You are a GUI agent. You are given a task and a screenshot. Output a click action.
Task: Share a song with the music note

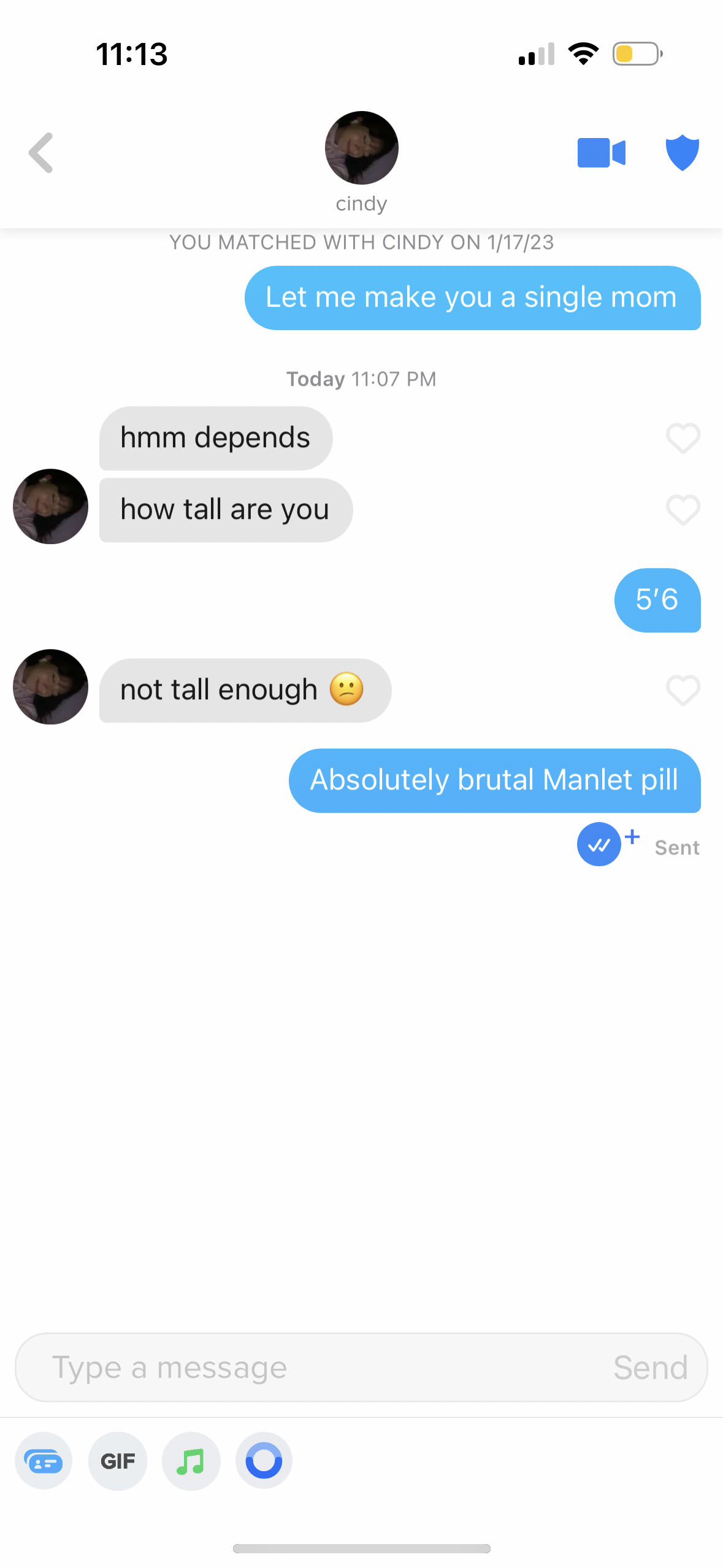point(191,1461)
